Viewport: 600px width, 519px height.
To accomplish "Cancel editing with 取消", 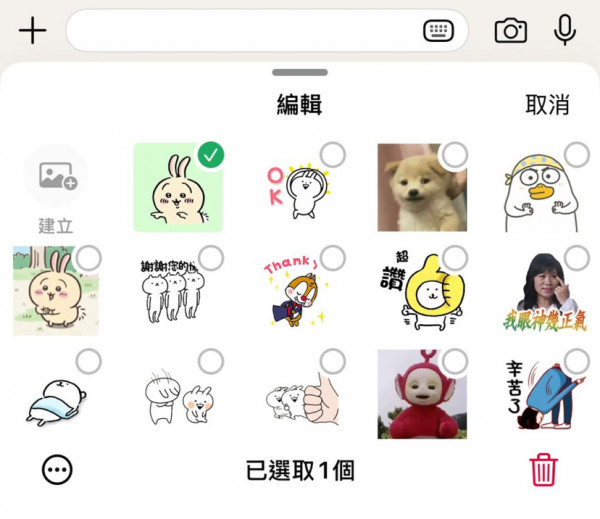I will [x=547, y=105].
